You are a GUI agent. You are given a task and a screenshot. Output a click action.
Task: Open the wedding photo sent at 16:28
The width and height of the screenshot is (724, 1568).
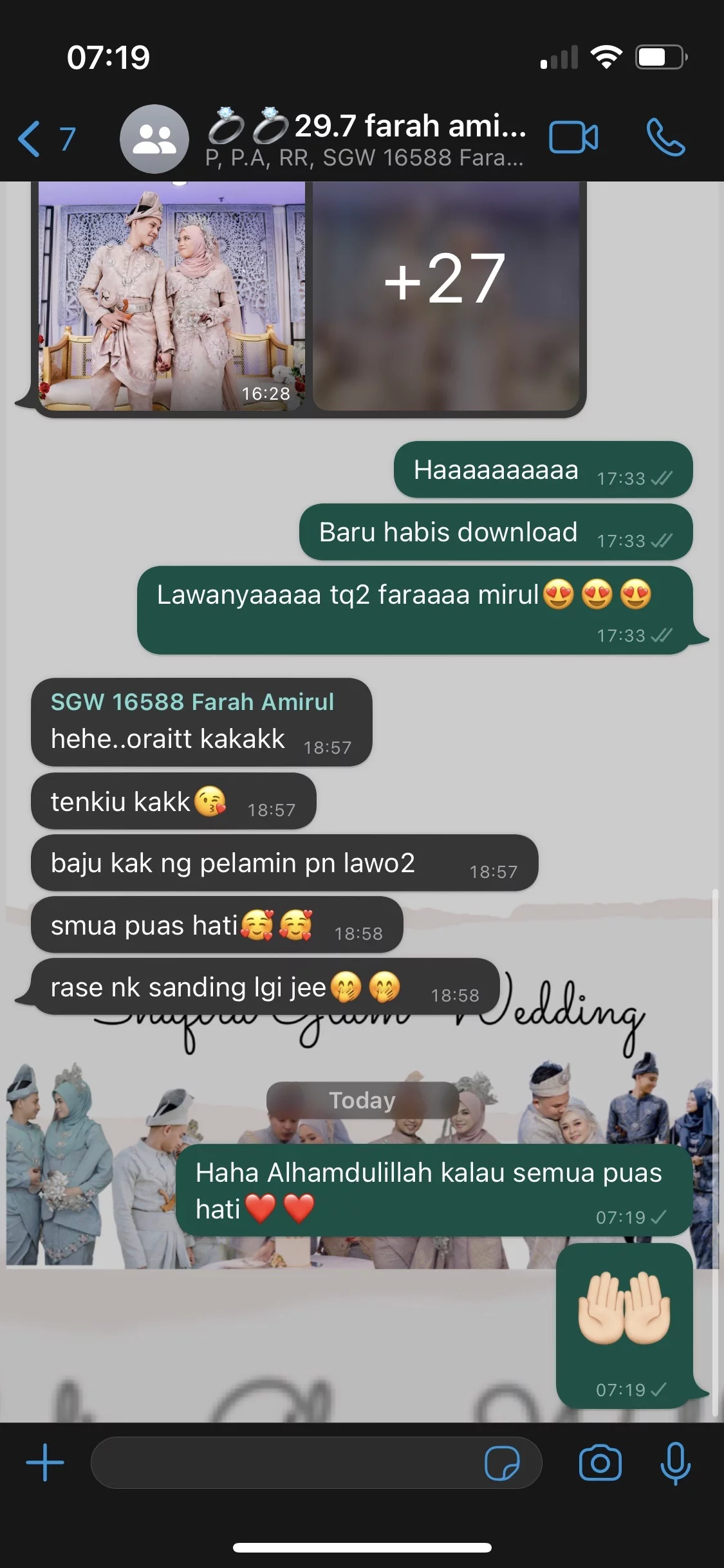point(172,296)
